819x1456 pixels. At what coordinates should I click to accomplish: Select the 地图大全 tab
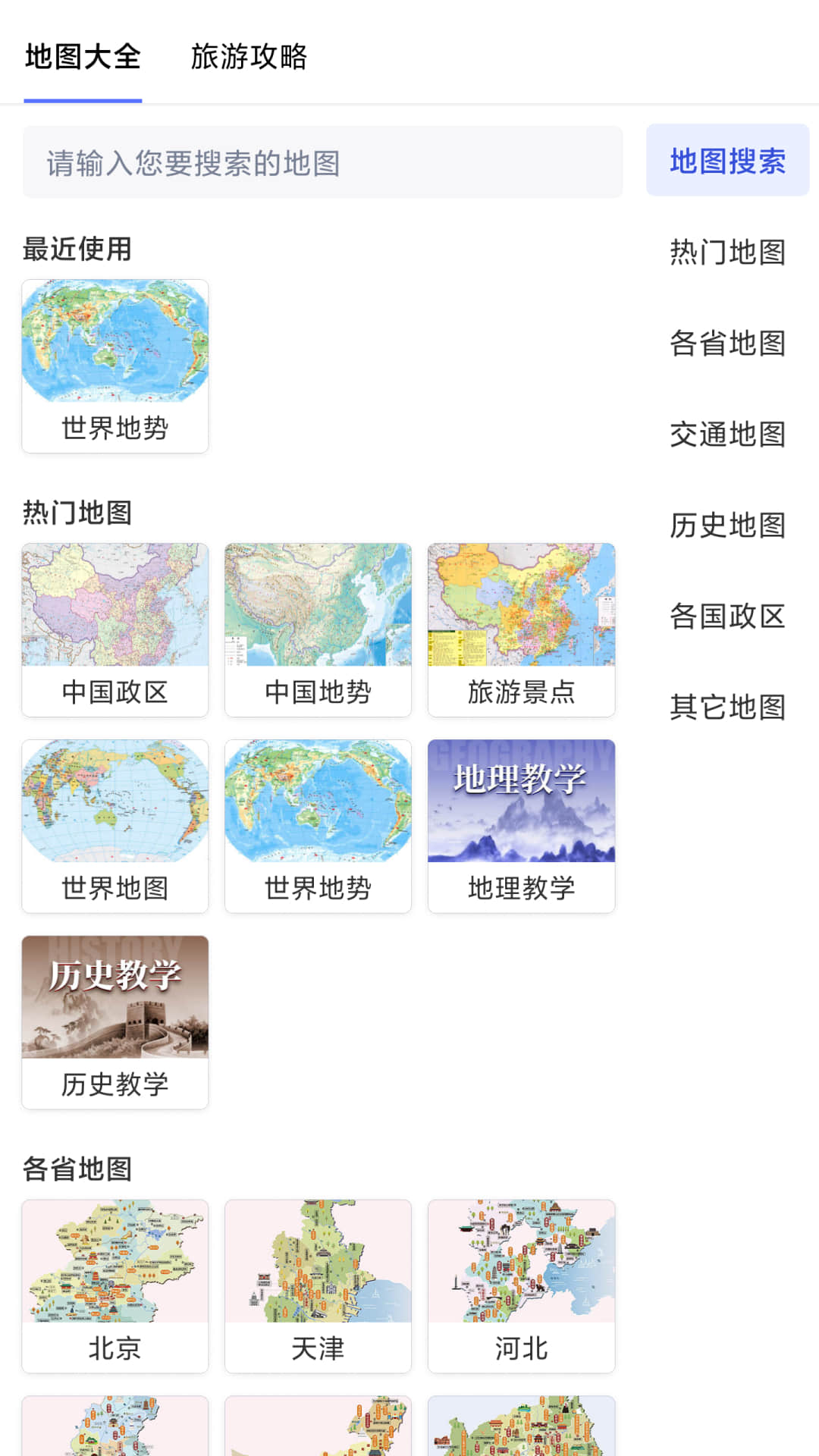pyautogui.click(x=83, y=57)
